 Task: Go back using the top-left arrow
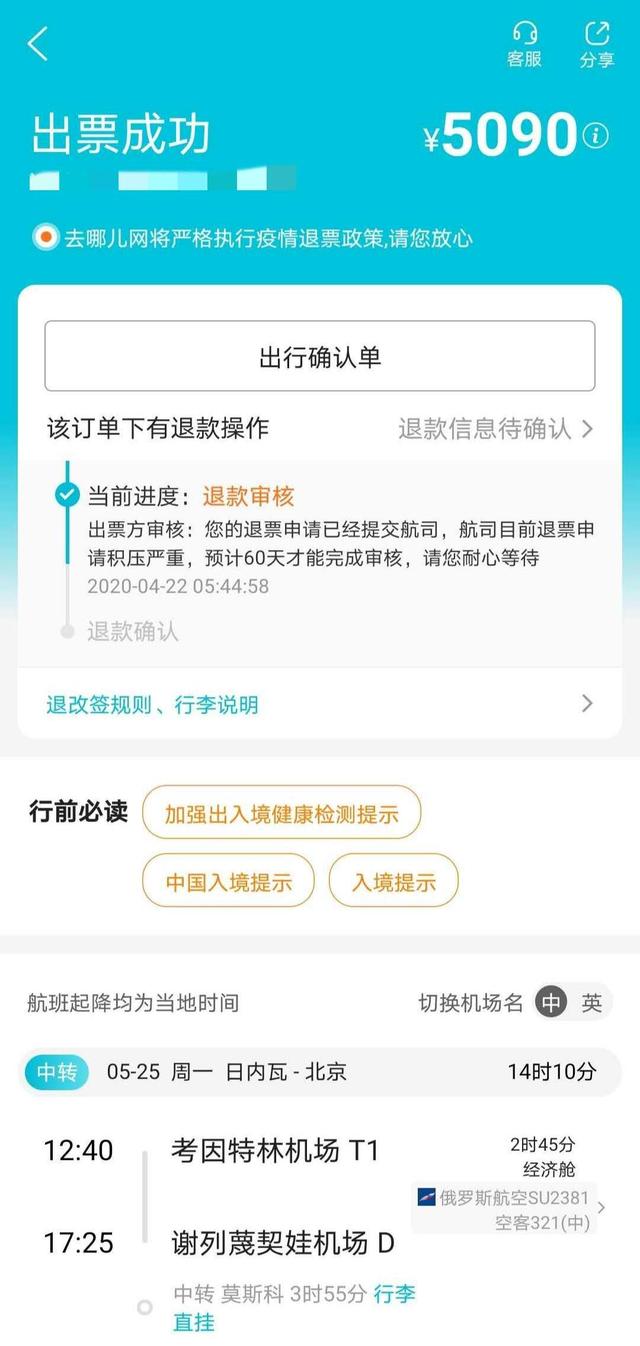point(38,44)
